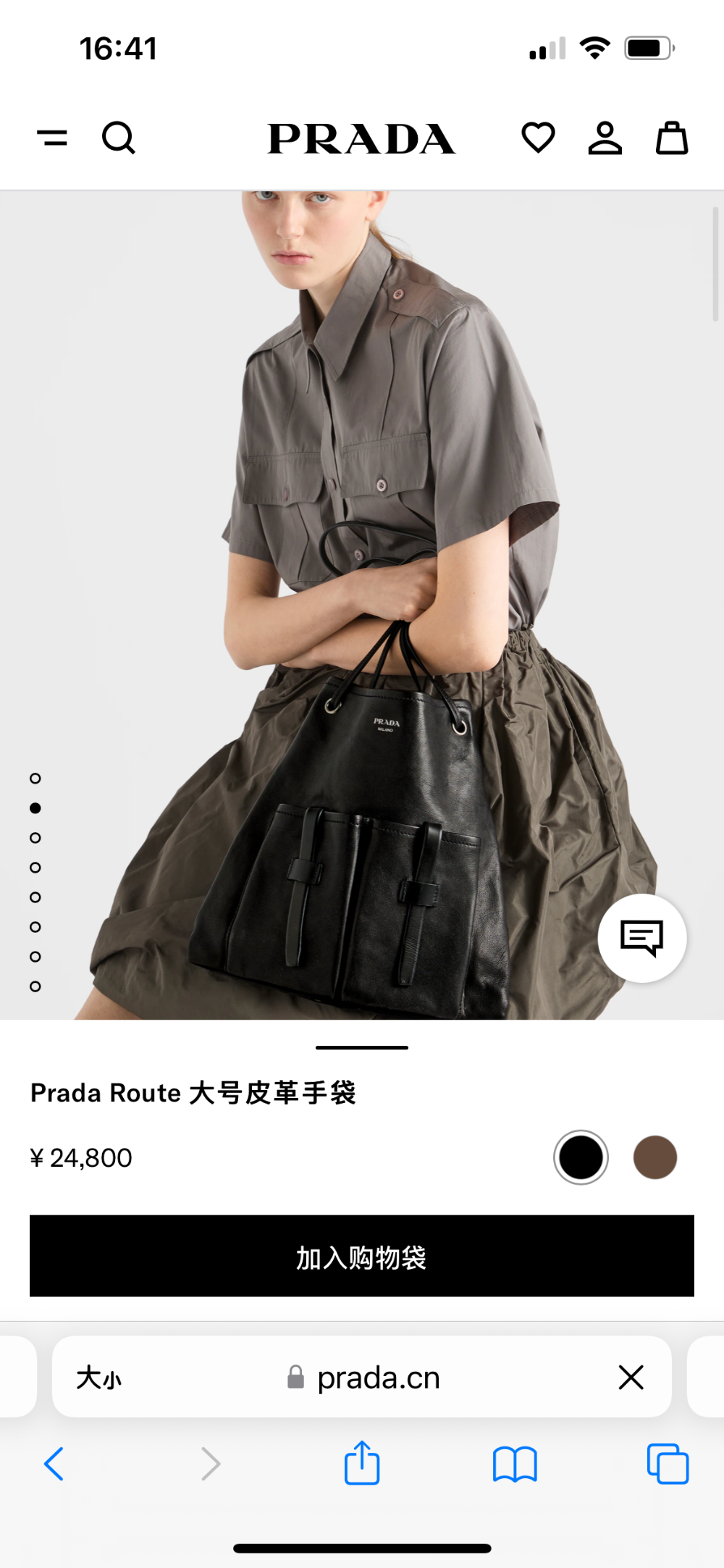Open the search icon
The width and height of the screenshot is (724, 1568).
point(119,138)
